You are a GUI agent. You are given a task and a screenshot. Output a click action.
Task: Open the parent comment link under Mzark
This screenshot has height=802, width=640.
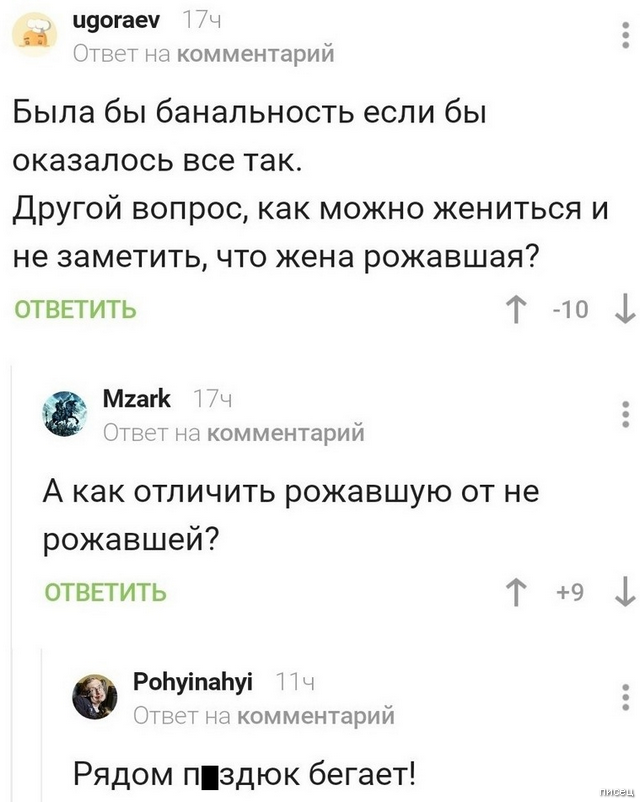234,432
